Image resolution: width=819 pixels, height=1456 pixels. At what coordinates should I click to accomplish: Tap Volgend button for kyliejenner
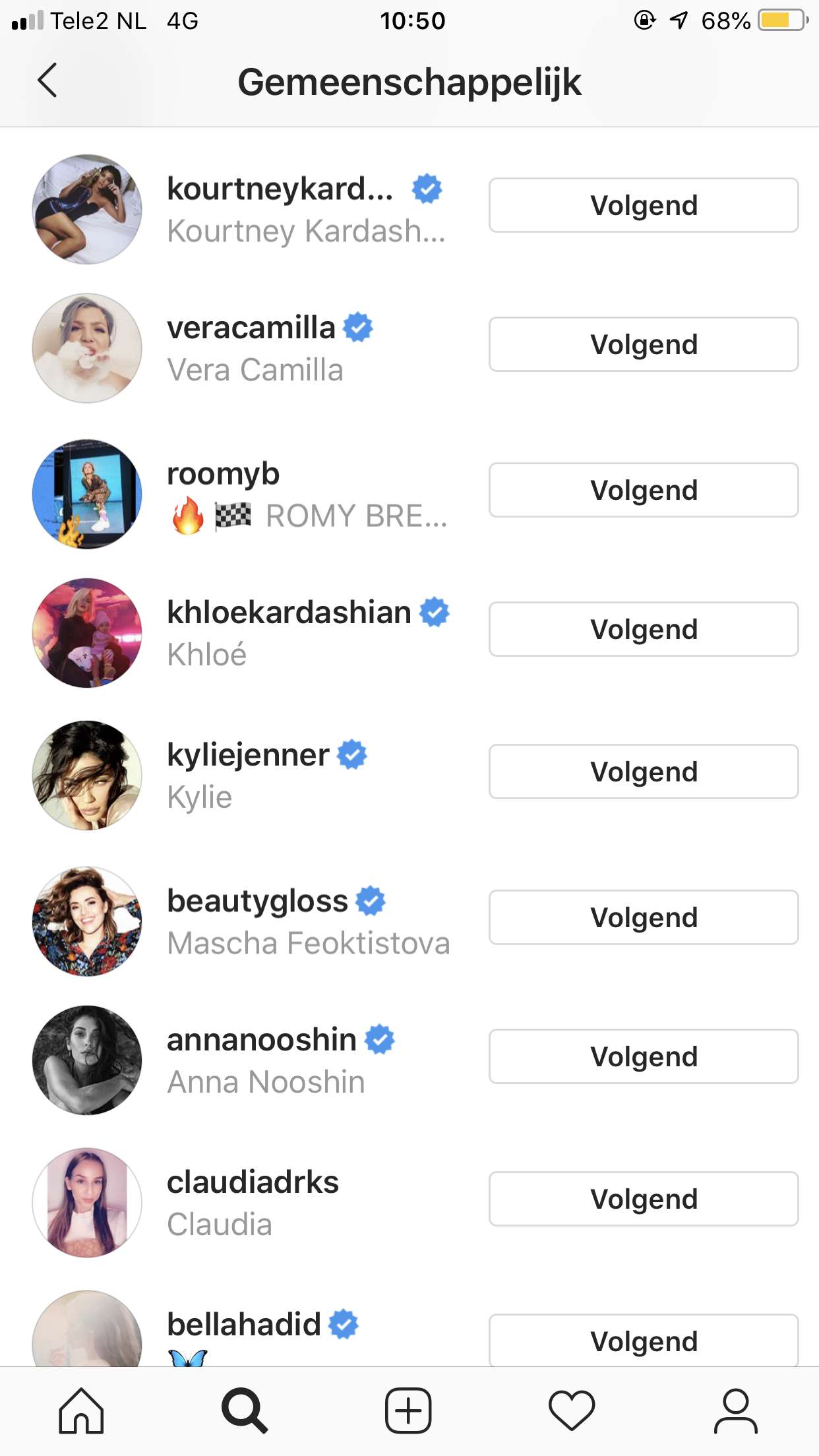coord(643,772)
